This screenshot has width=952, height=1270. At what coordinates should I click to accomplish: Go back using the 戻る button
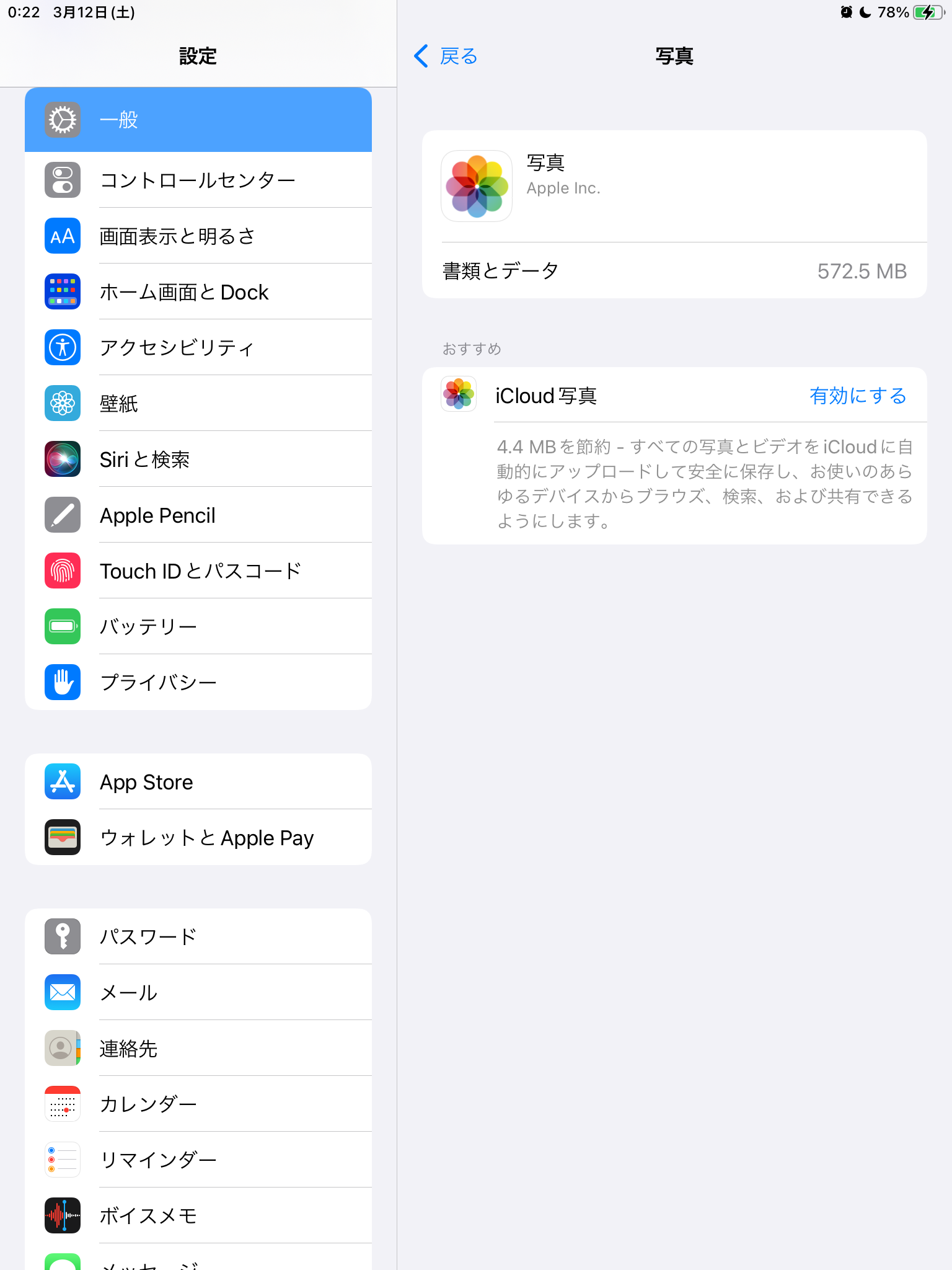[446, 56]
